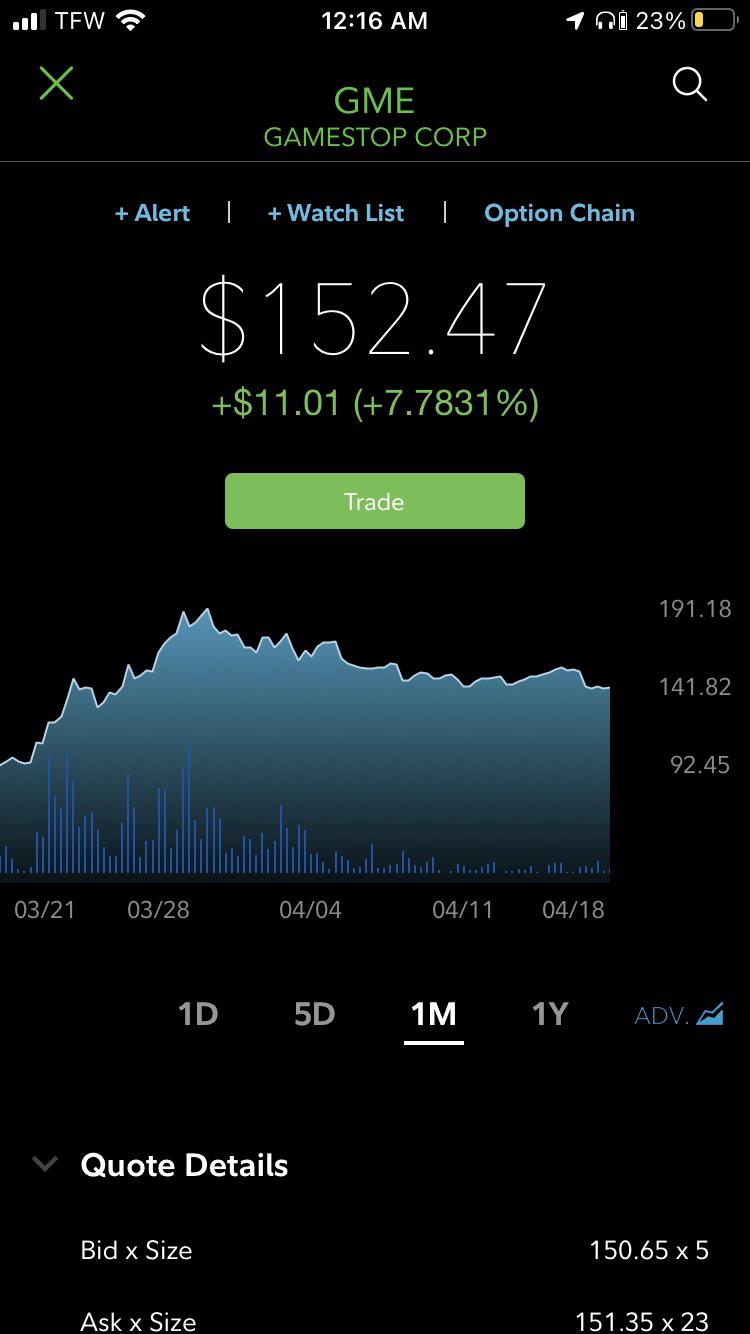Screen dimensions: 750x1334
Task: Add a price alert for GME
Action: tap(152, 213)
